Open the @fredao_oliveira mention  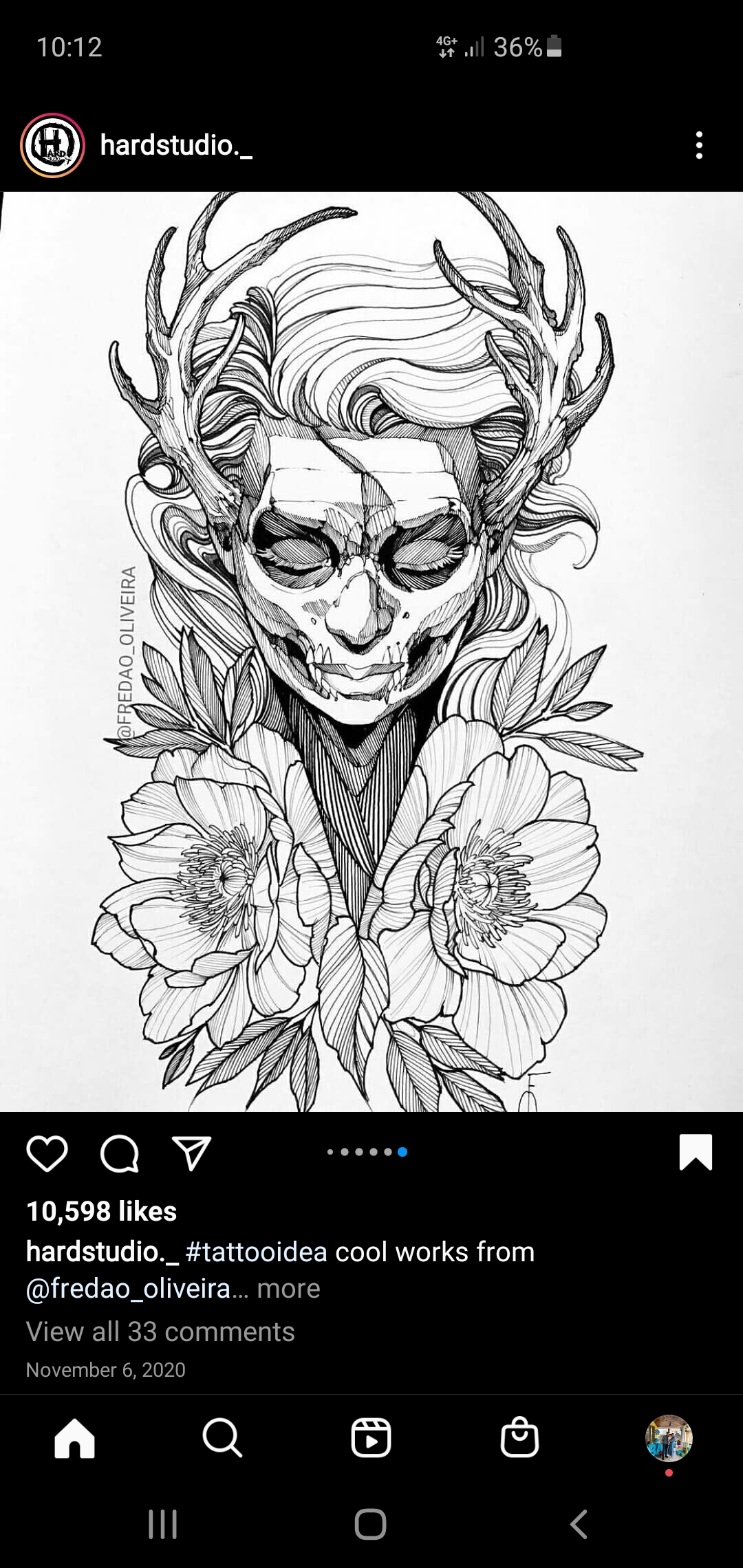tap(128, 1288)
